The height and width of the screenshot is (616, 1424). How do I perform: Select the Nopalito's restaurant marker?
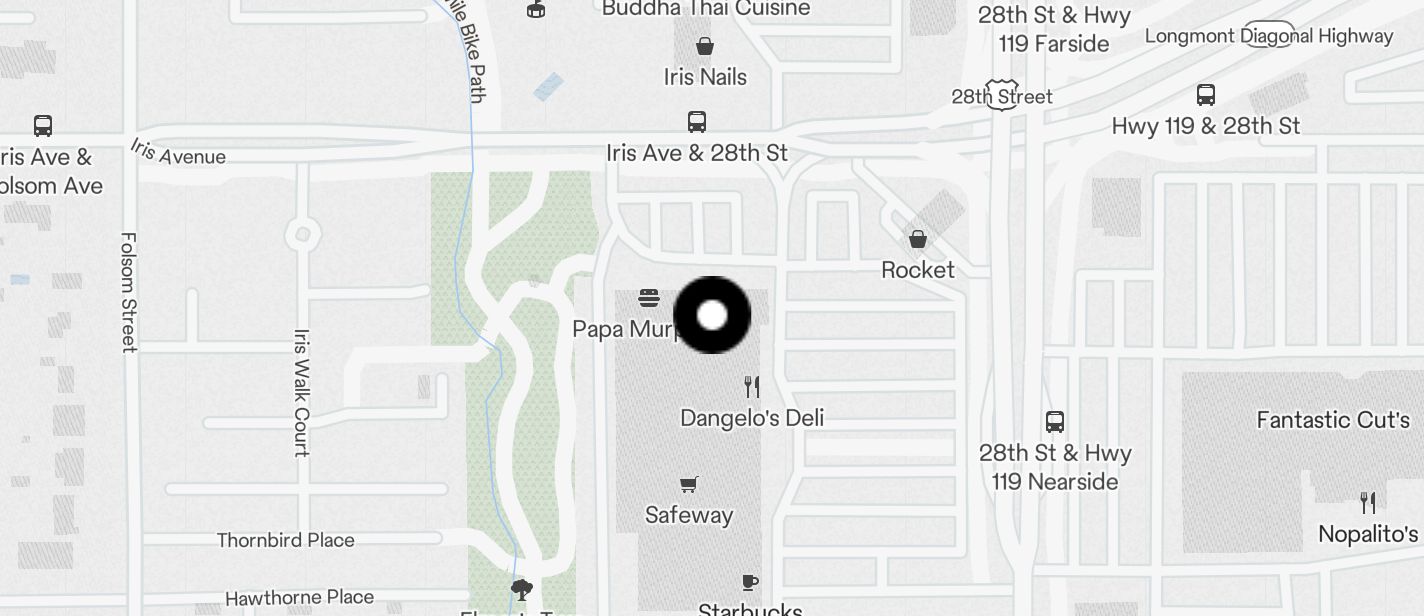(1367, 503)
